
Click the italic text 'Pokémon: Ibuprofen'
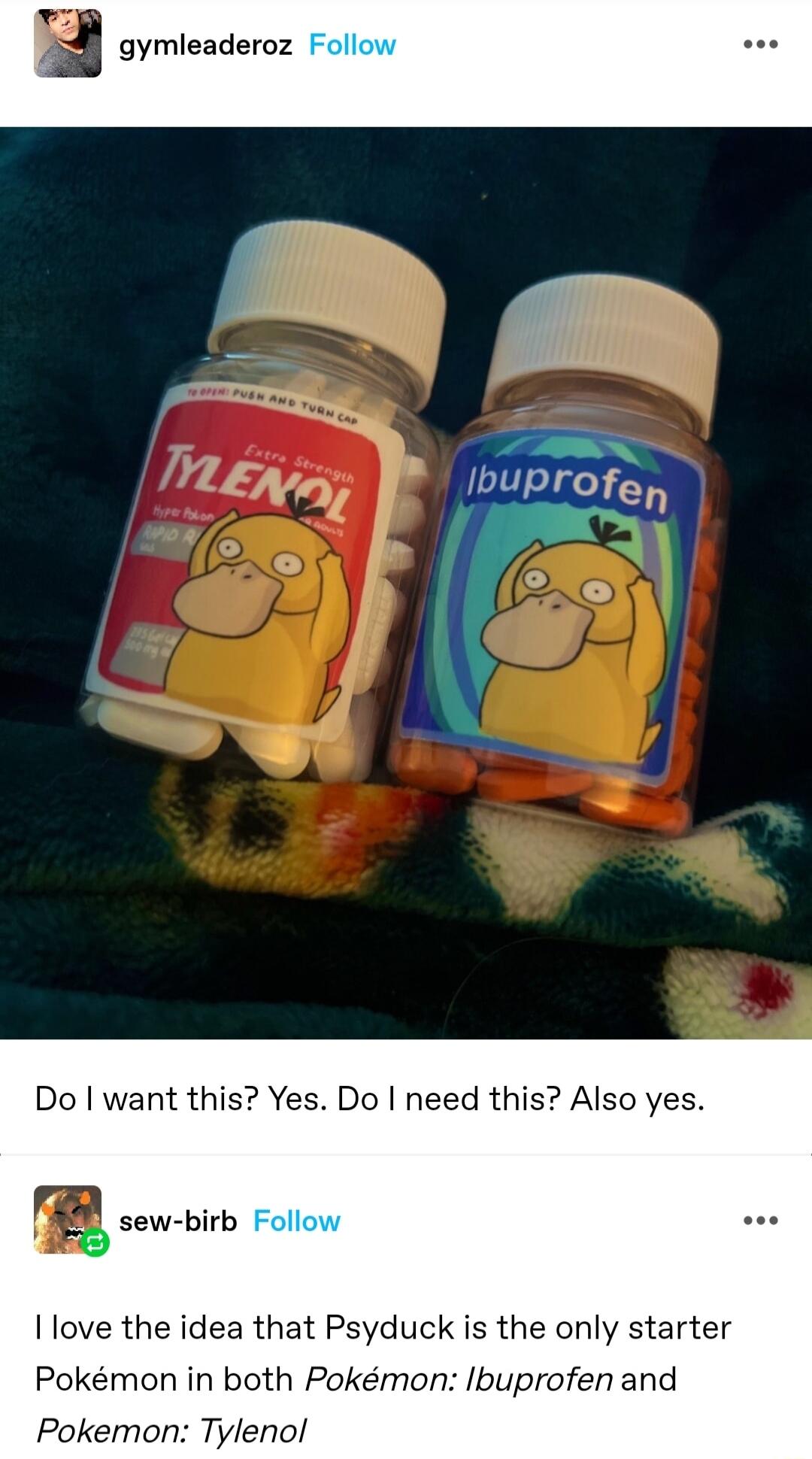point(457,1378)
